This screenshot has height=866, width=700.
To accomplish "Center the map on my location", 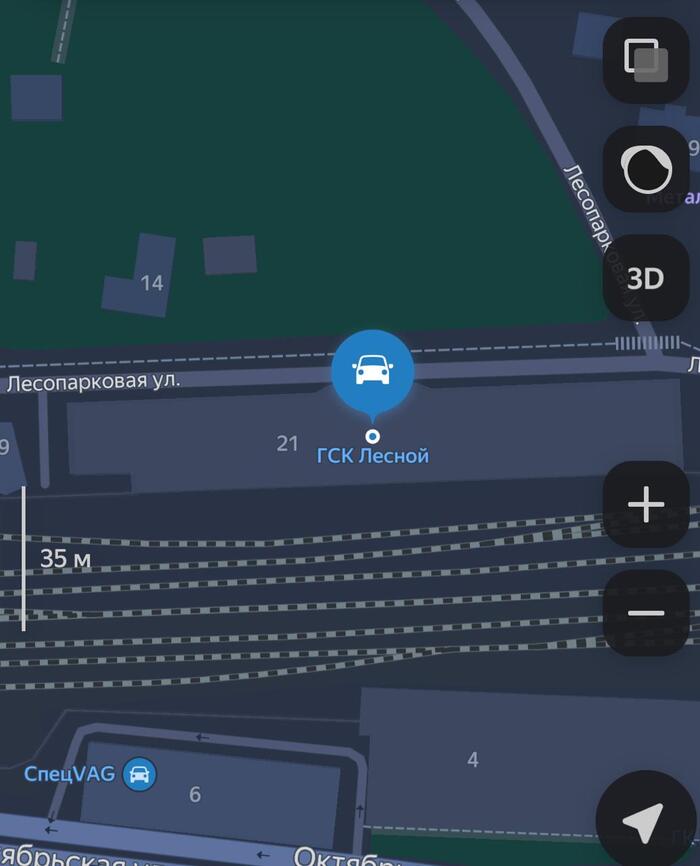I will click(x=643, y=822).
